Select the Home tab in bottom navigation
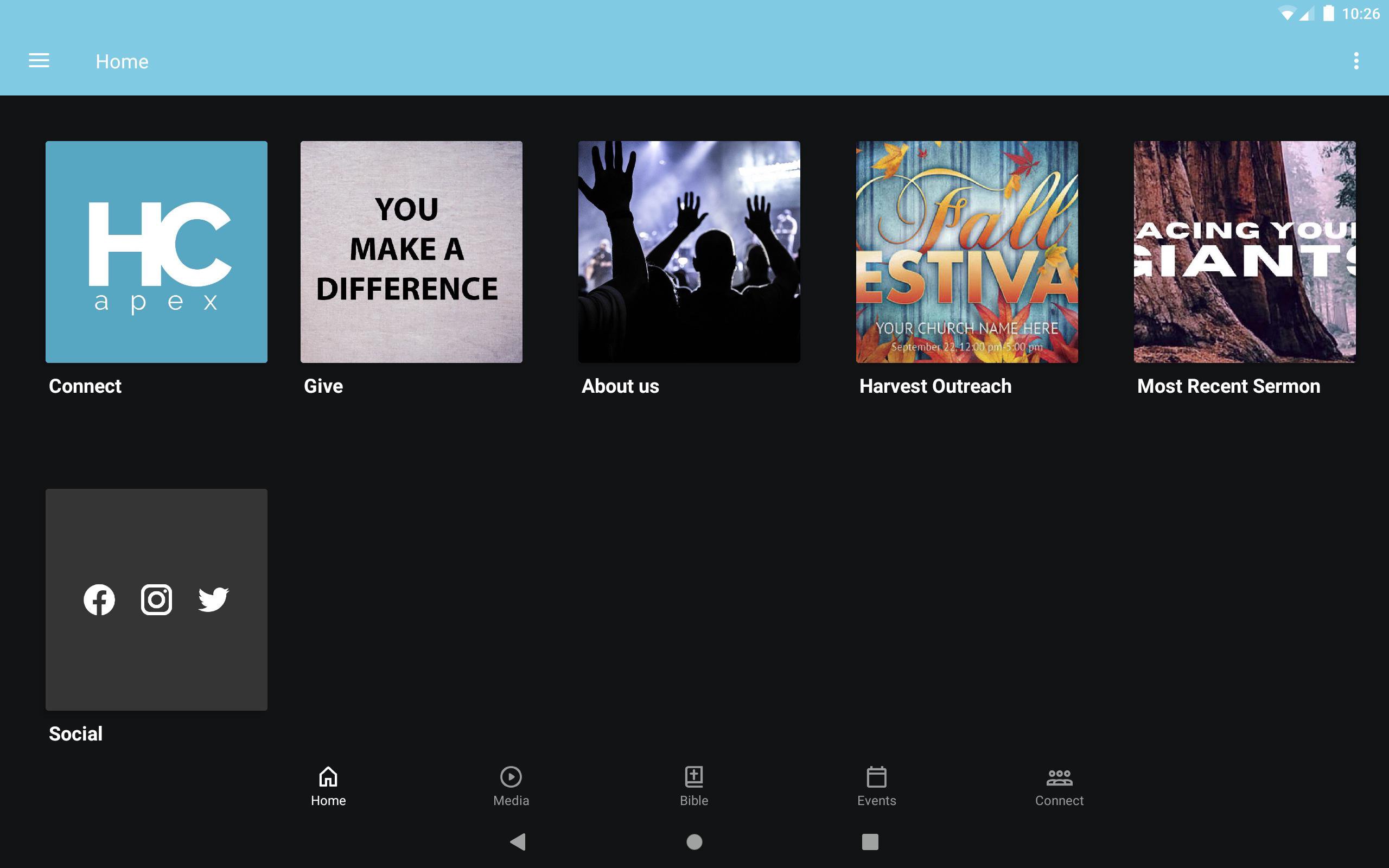 [328, 786]
